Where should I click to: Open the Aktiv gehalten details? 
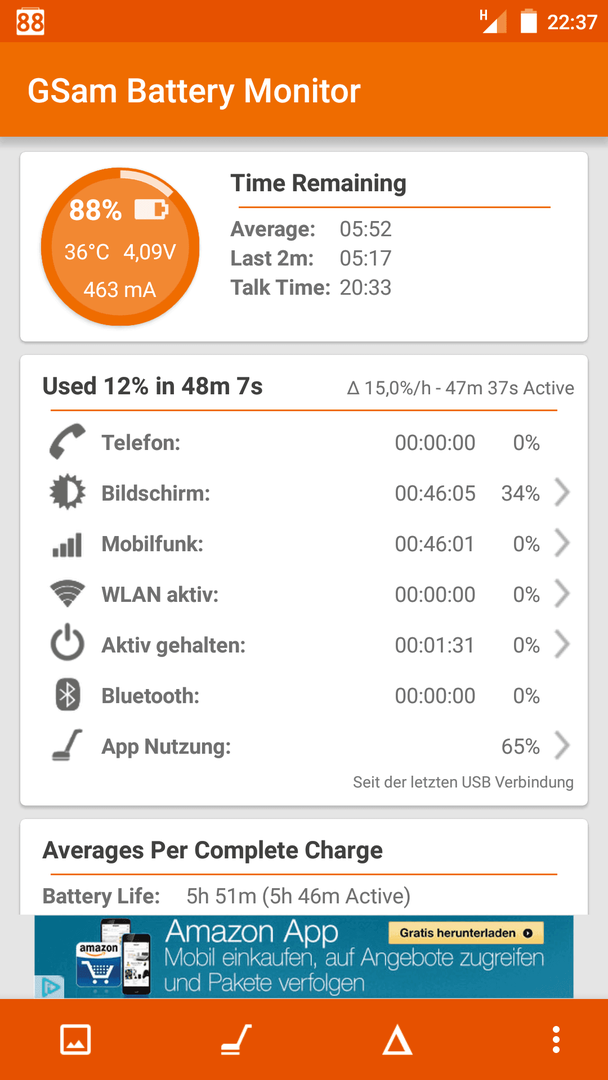tap(304, 645)
